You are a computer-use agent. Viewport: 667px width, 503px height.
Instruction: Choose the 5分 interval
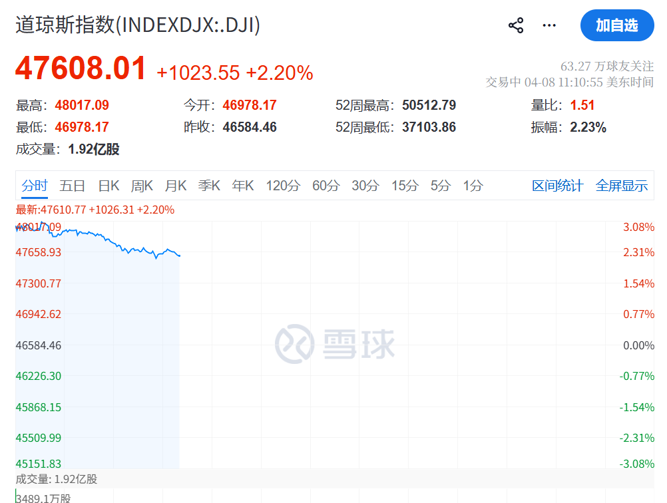(441, 186)
